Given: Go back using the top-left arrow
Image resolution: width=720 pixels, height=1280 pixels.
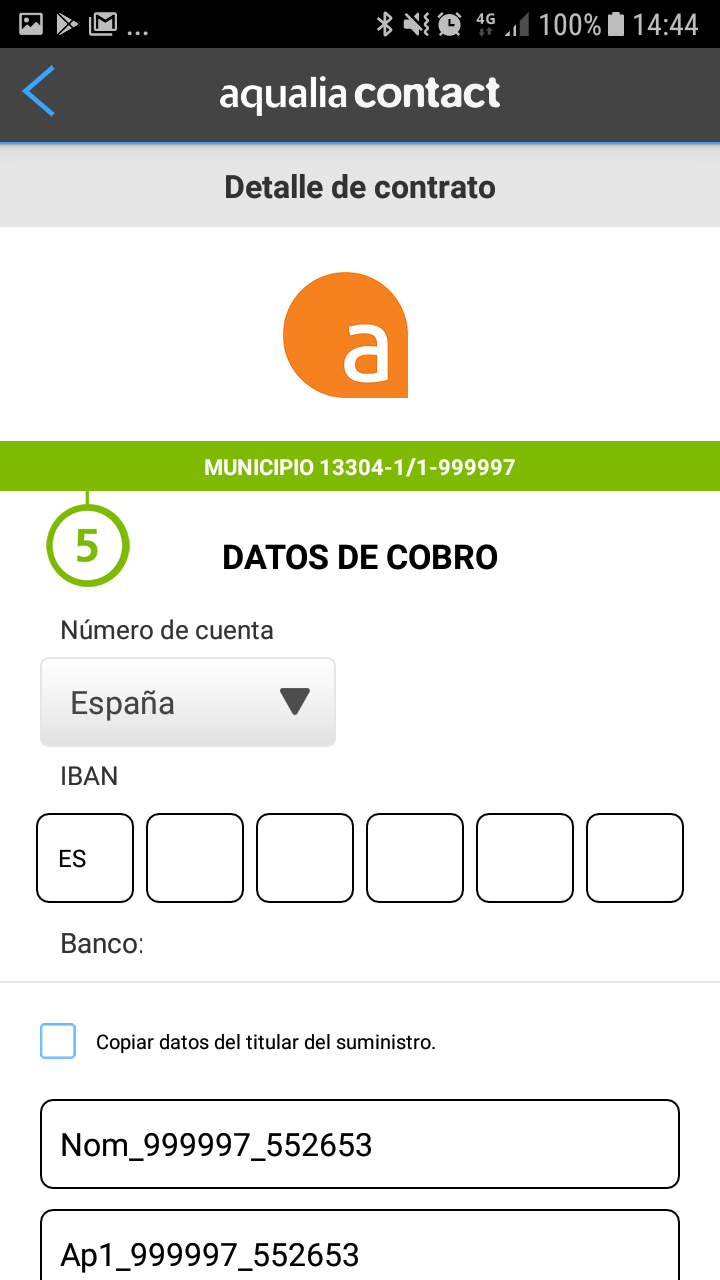Looking at the screenshot, I should (x=38, y=93).
